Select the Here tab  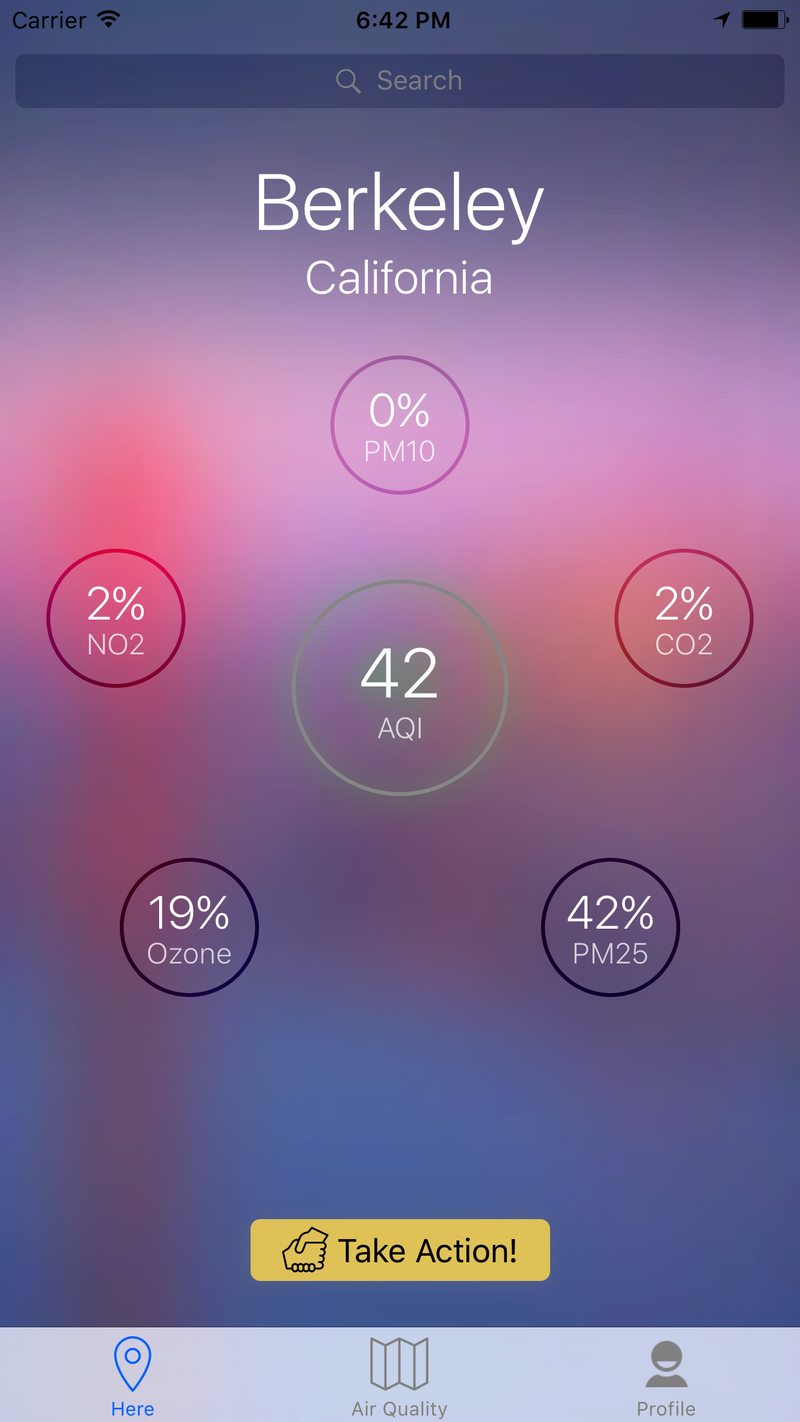pos(132,1376)
